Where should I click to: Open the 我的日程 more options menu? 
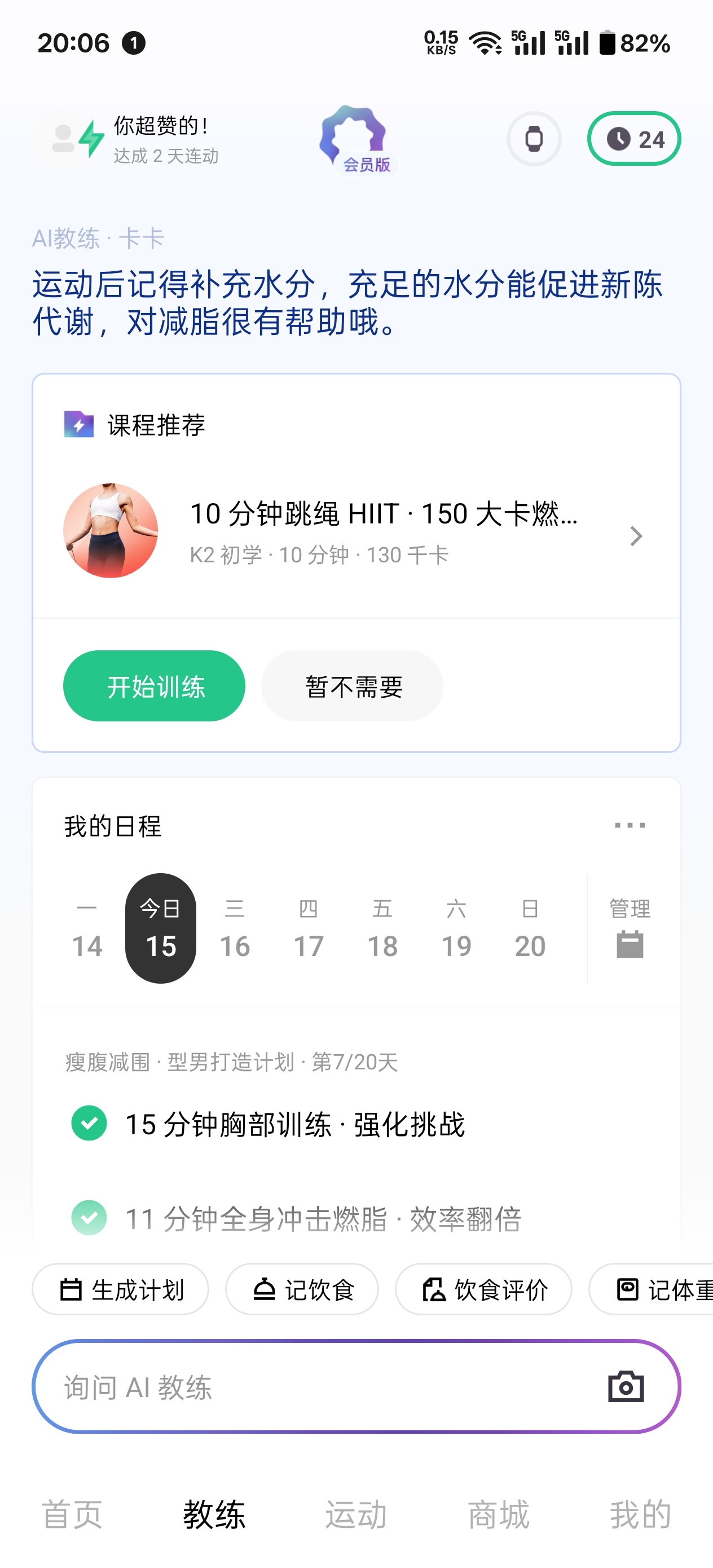[x=630, y=825]
